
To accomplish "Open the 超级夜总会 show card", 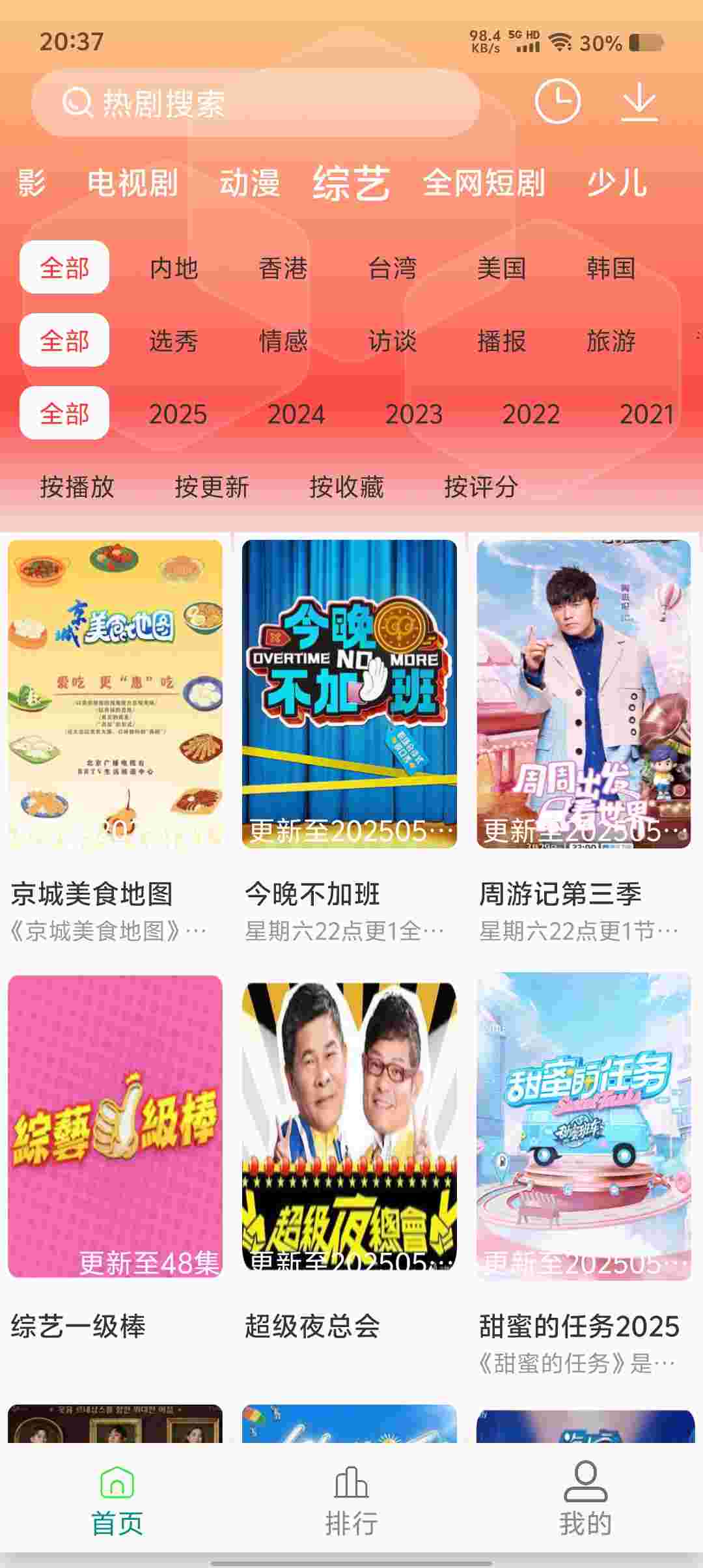I will pos(350,1127).
